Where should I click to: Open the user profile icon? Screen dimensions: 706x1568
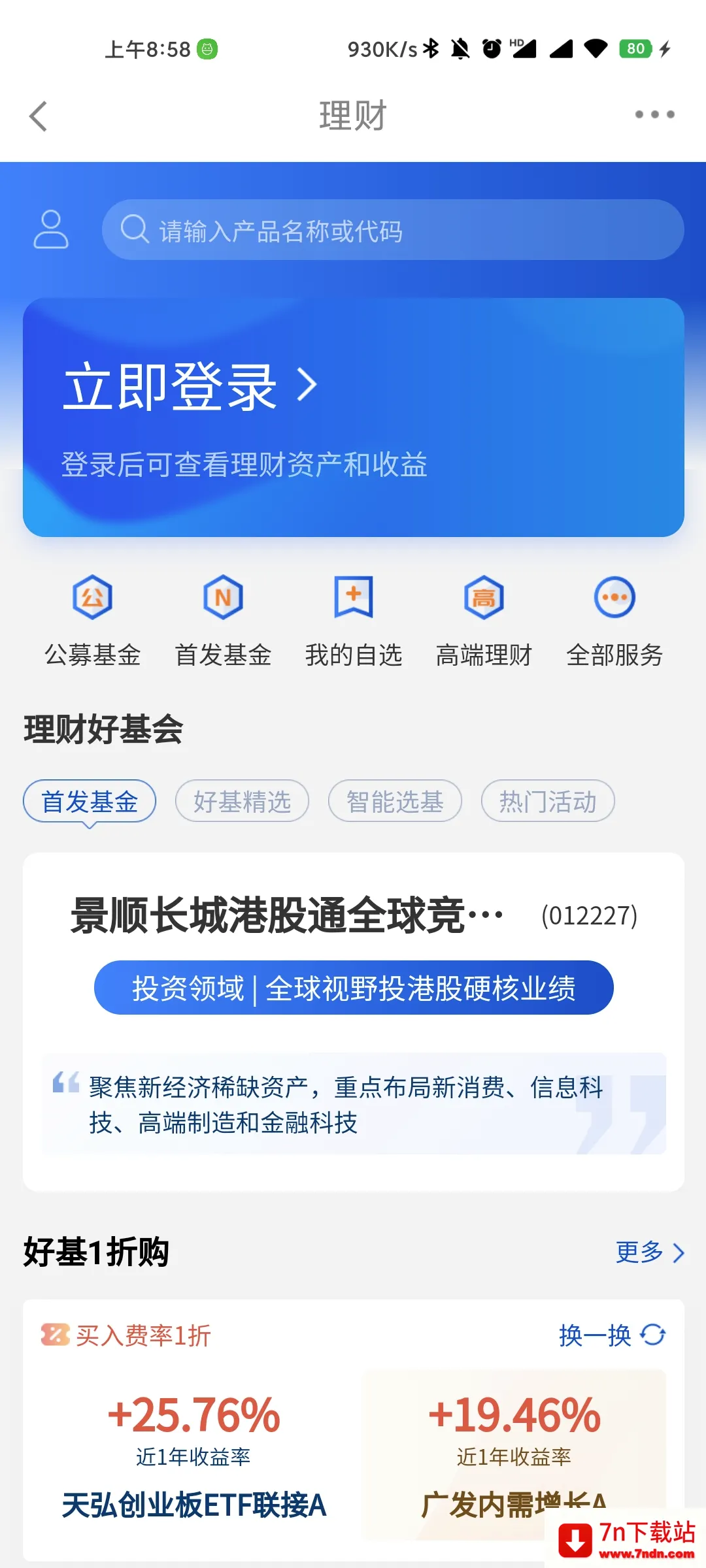point(51,229)
